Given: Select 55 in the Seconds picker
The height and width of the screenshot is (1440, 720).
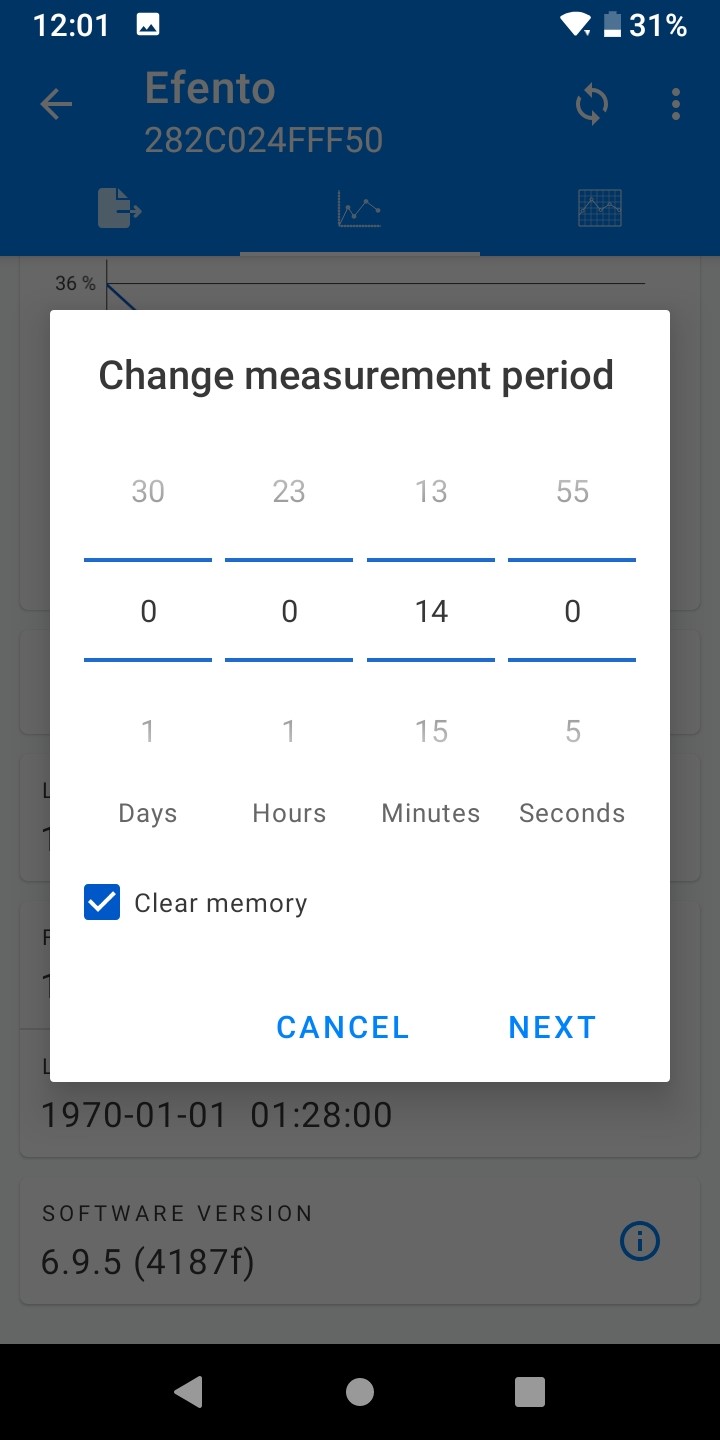Looking at the screenshot, I should pyautogui.click(x=572, y=491).
